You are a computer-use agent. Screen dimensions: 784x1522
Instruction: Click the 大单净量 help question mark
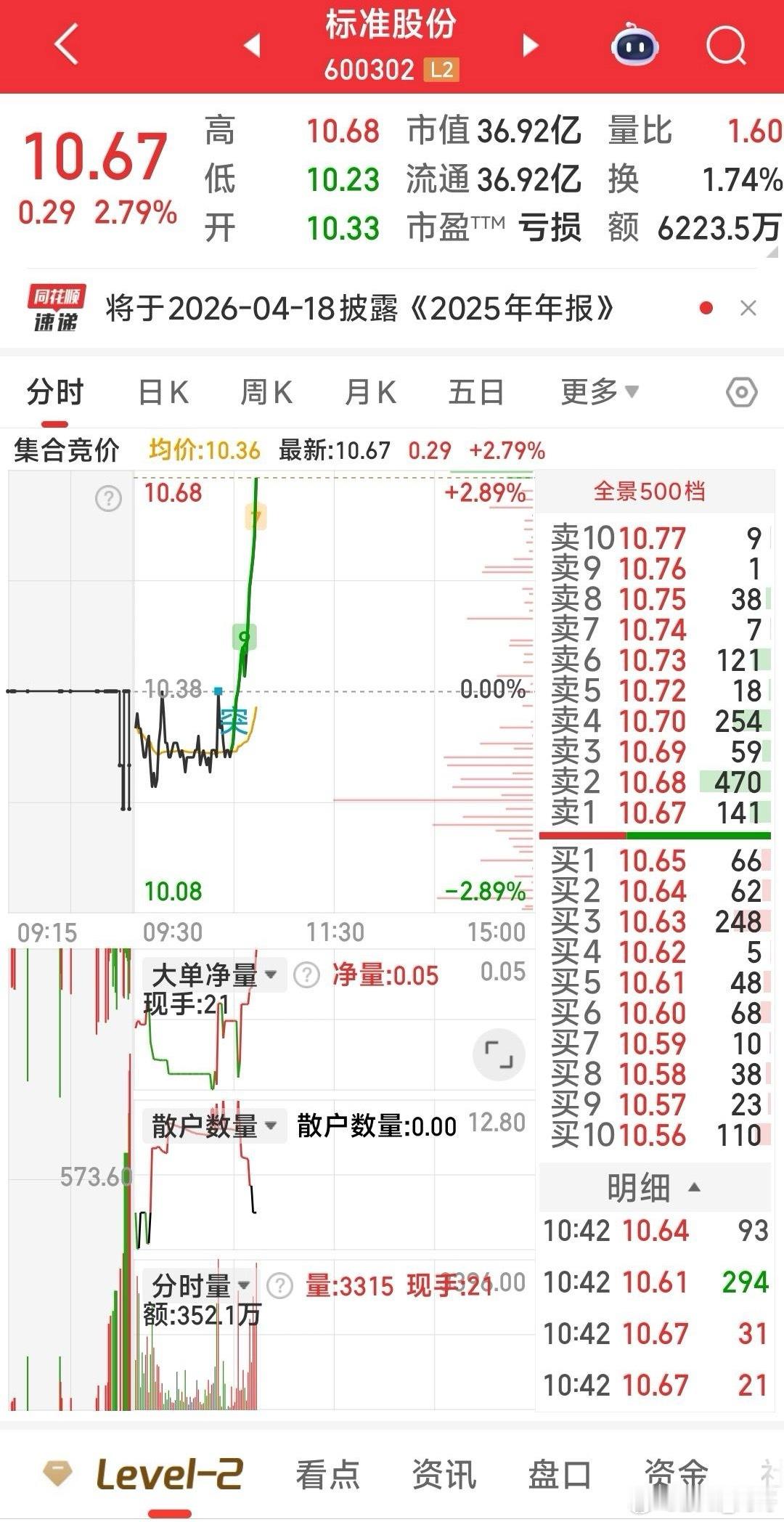[308, 974]
